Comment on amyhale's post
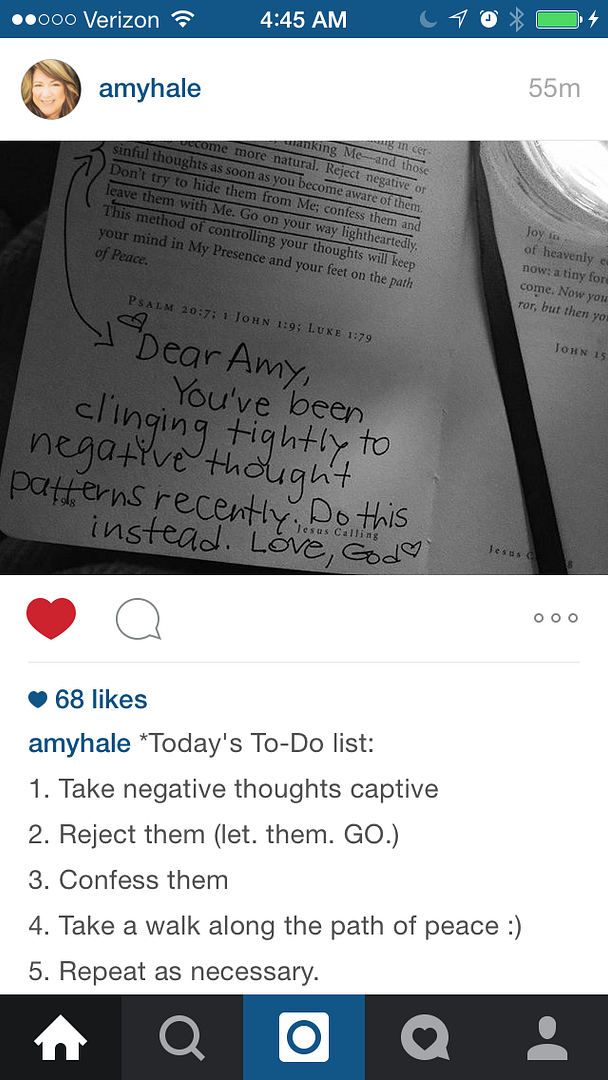Viewport: 608px width, 1080px height. point(138,619)
